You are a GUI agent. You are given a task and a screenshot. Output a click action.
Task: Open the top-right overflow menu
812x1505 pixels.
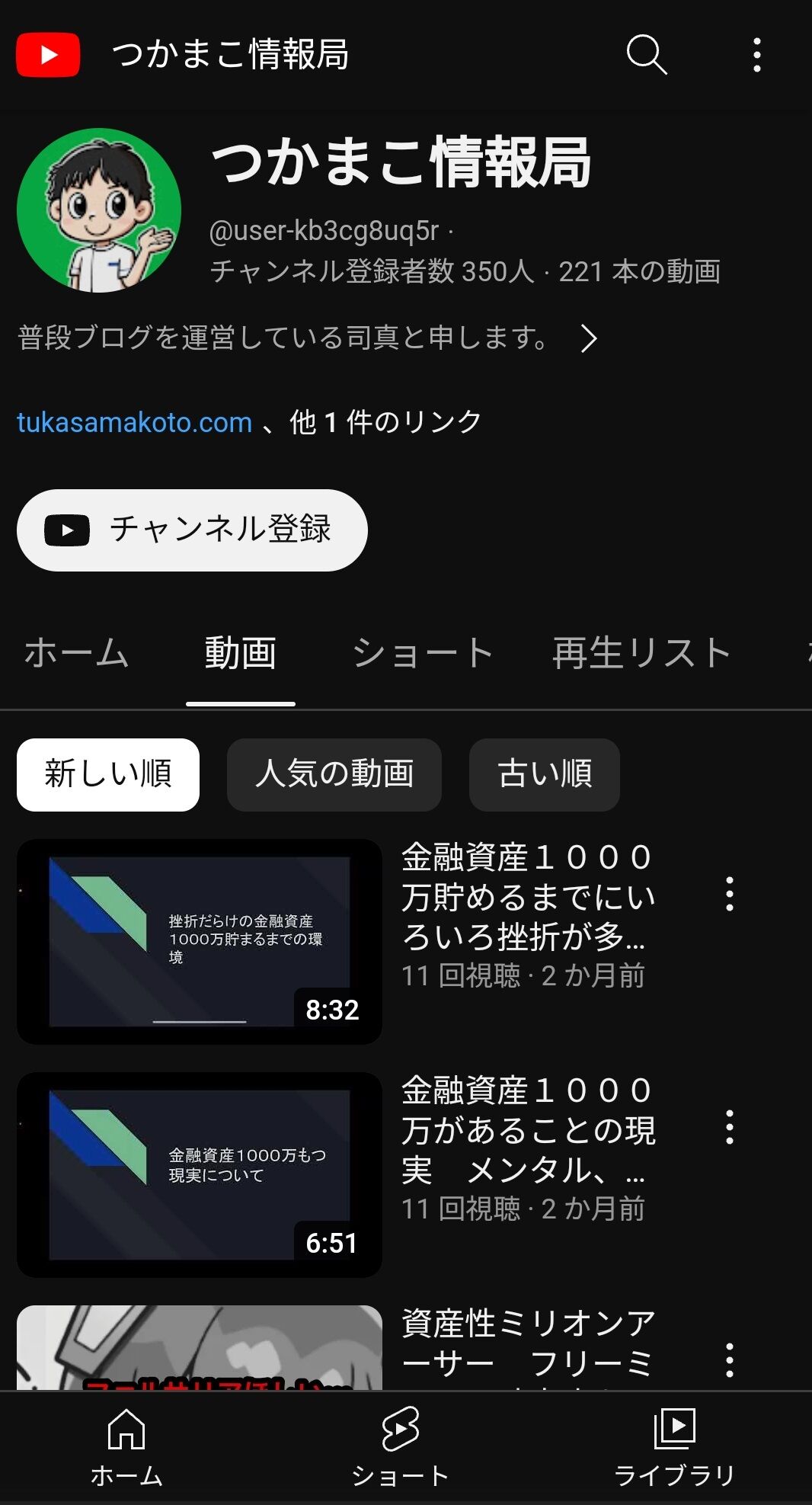(x=756, y=55)
